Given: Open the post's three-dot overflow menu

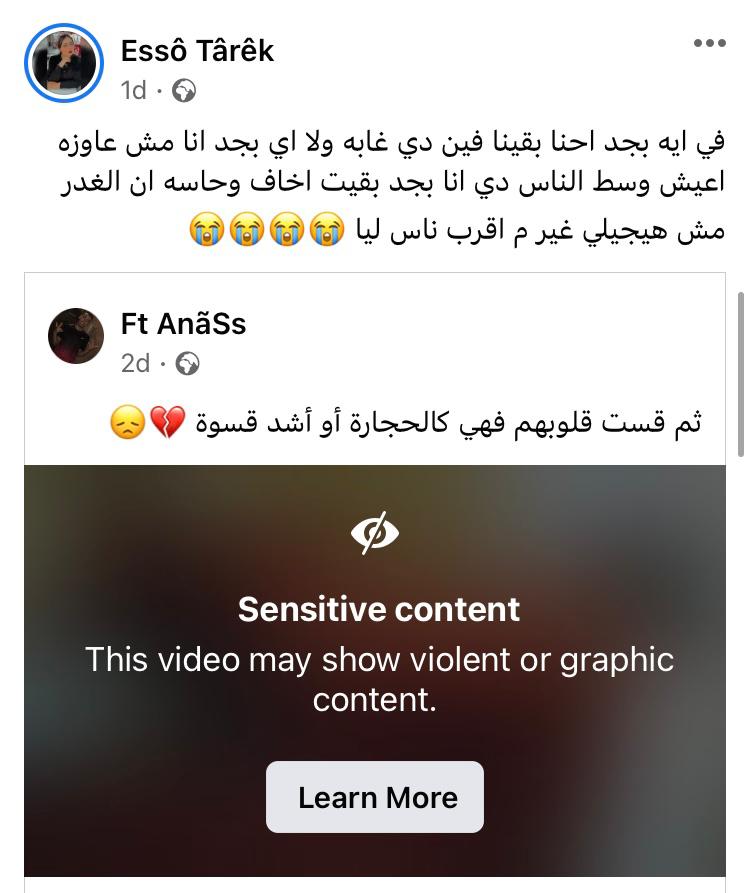Looking at the screenshot, I should (x=709, y=45).
